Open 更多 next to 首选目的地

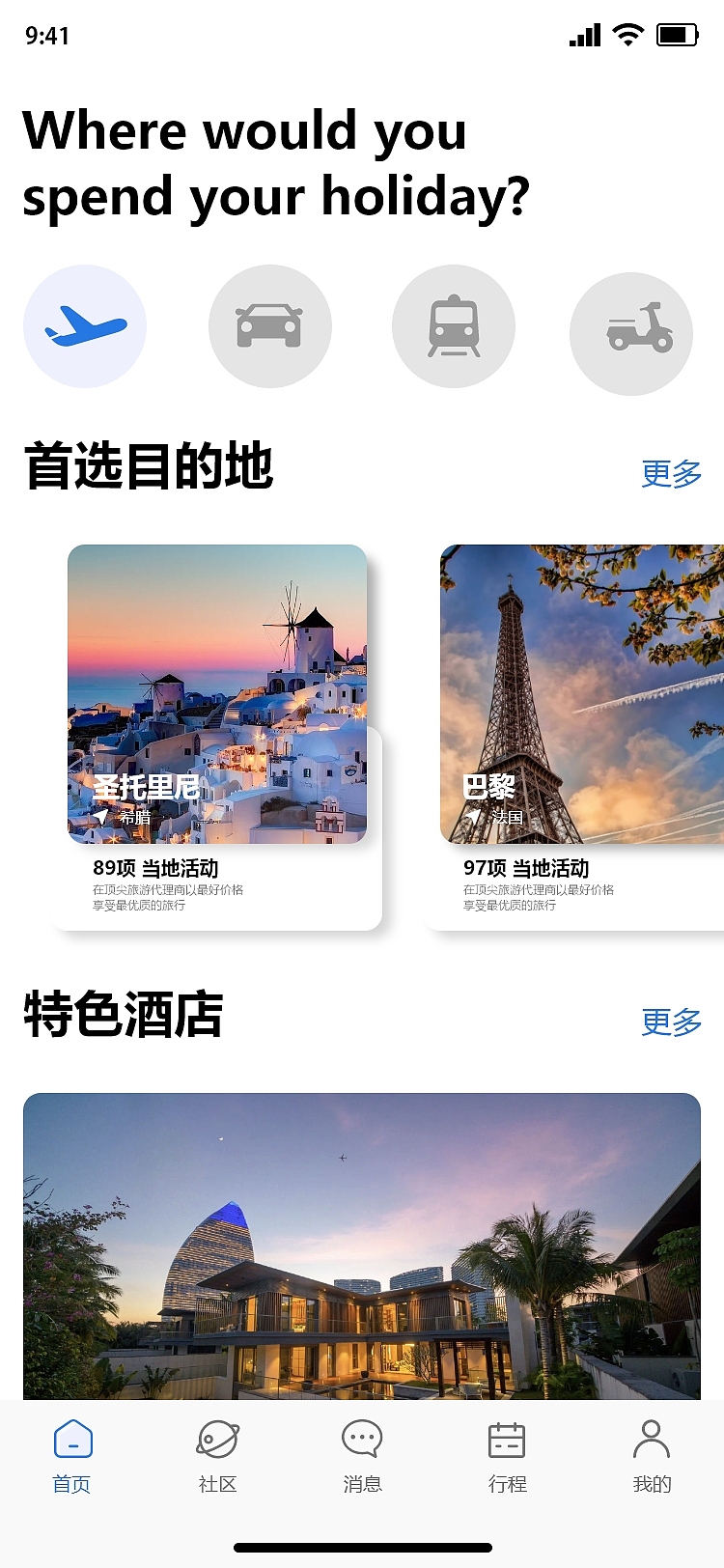[671, 473]
